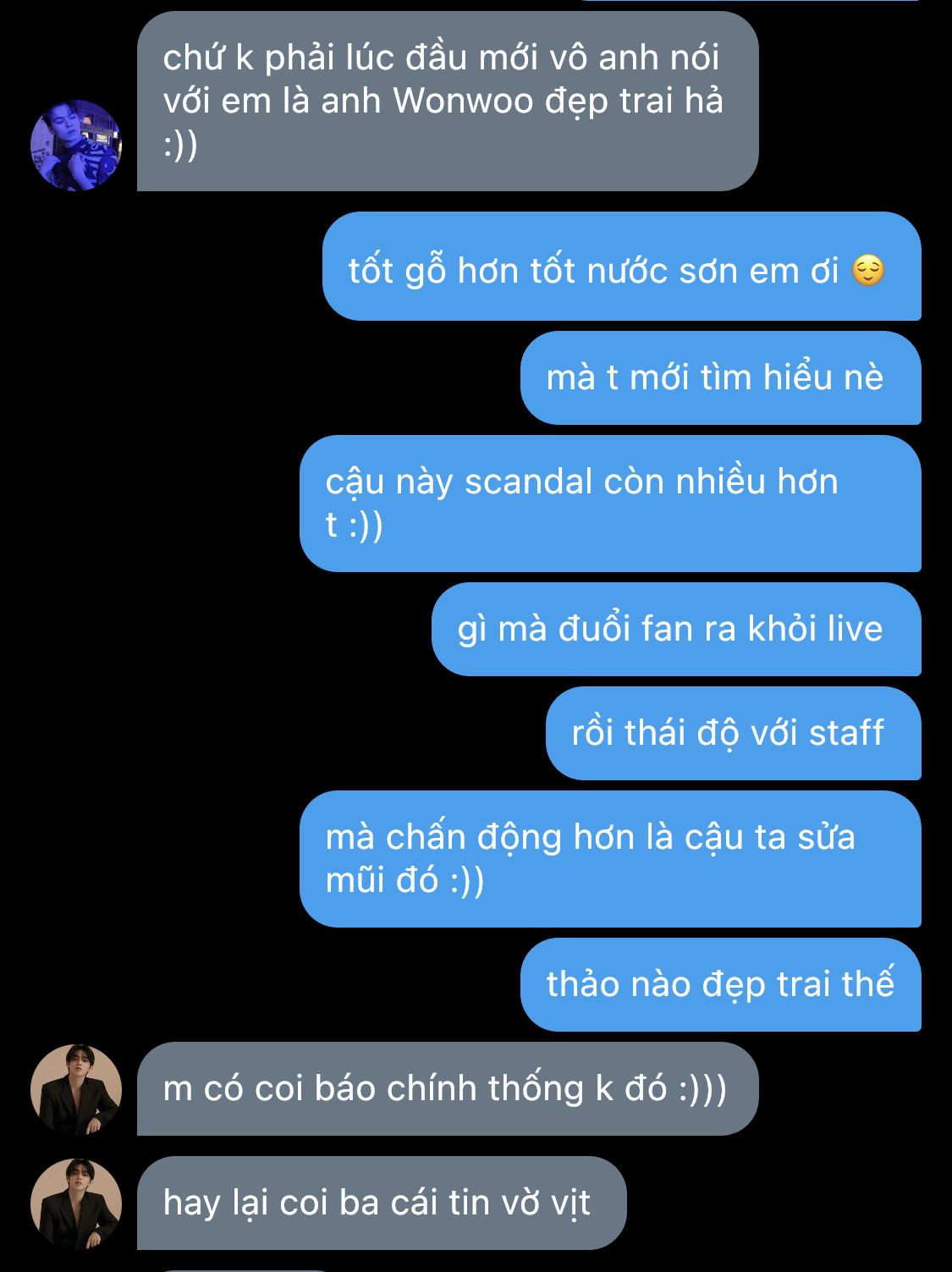Open profile picture beside "hay lại coi ba cái tin"
The image size is (952, 1272).
76,1203
